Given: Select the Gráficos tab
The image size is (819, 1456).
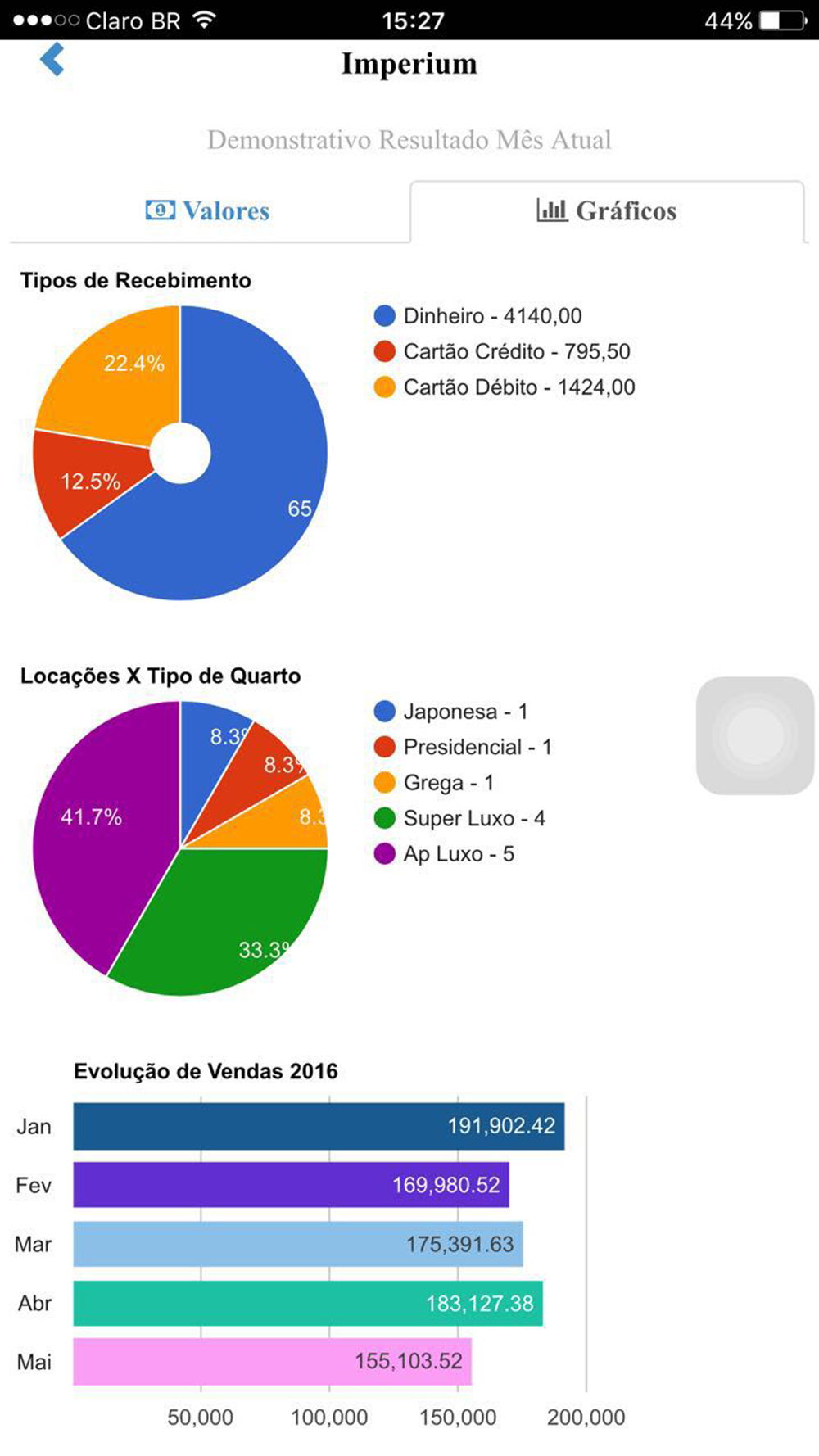Looking at the screenshot, I should coord(607,211).
